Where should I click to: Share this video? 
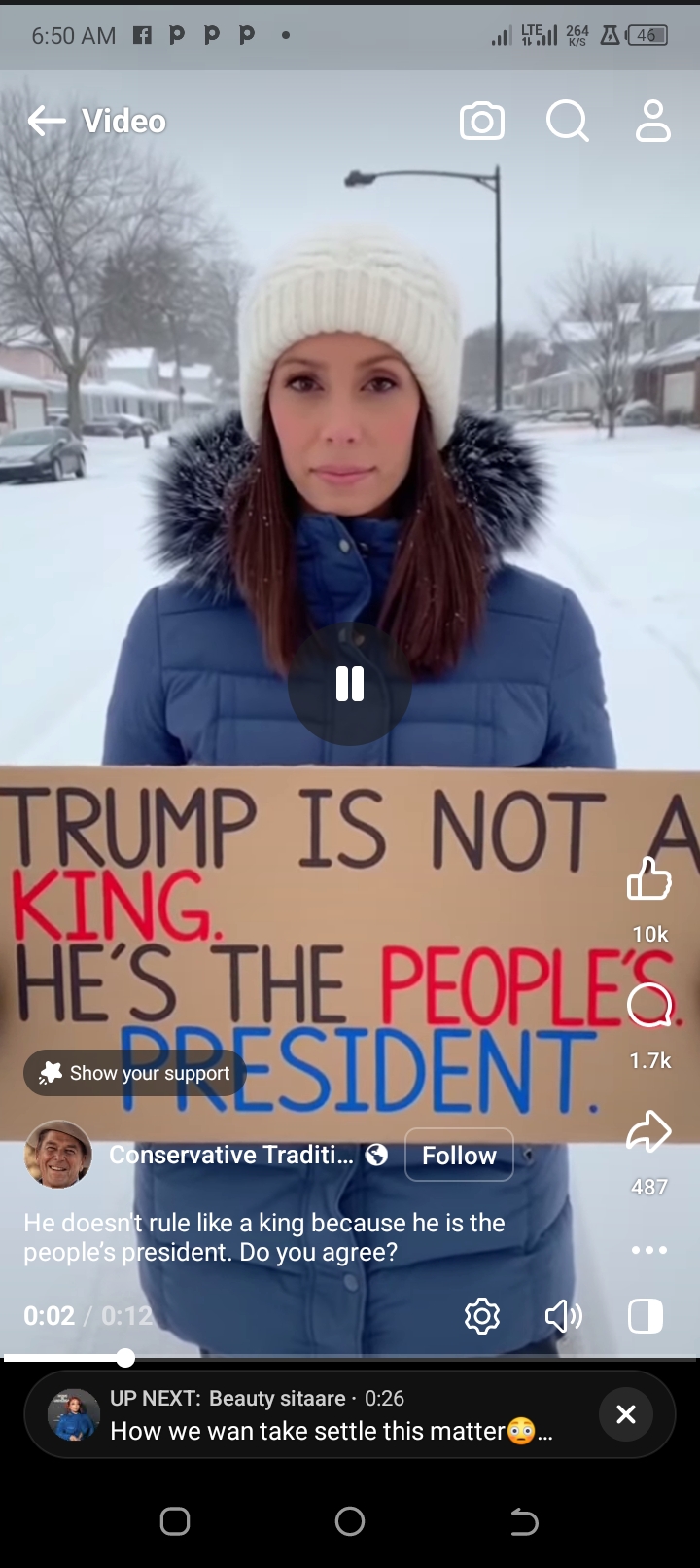(x=648, y=1132)
